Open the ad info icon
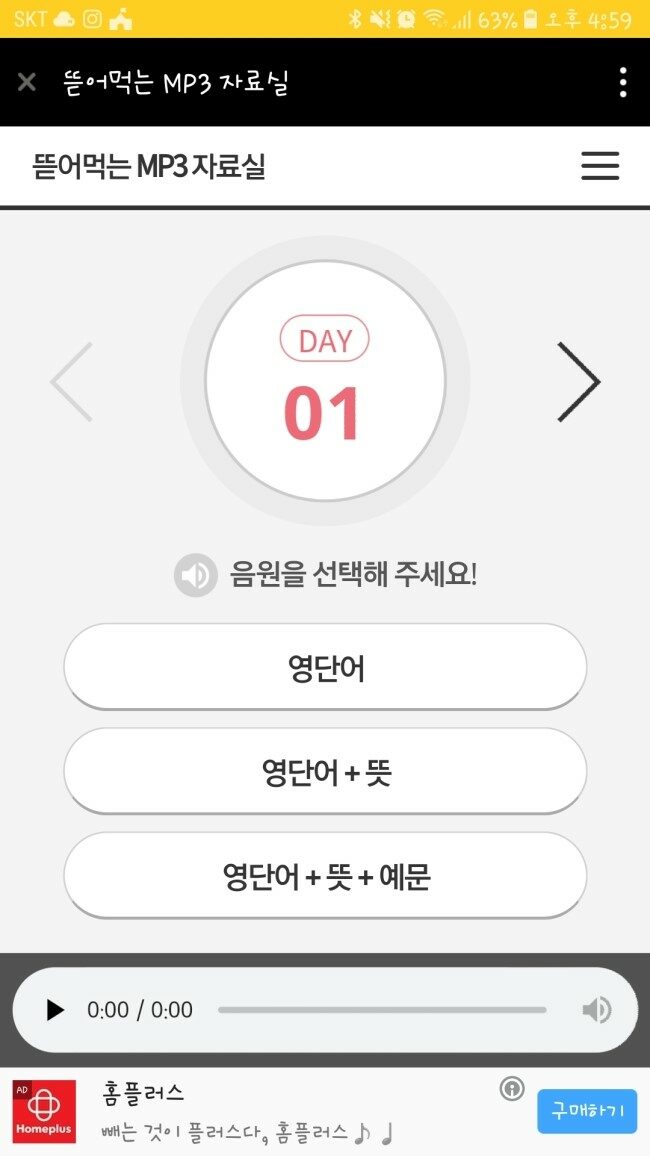 pos(511,1088)
